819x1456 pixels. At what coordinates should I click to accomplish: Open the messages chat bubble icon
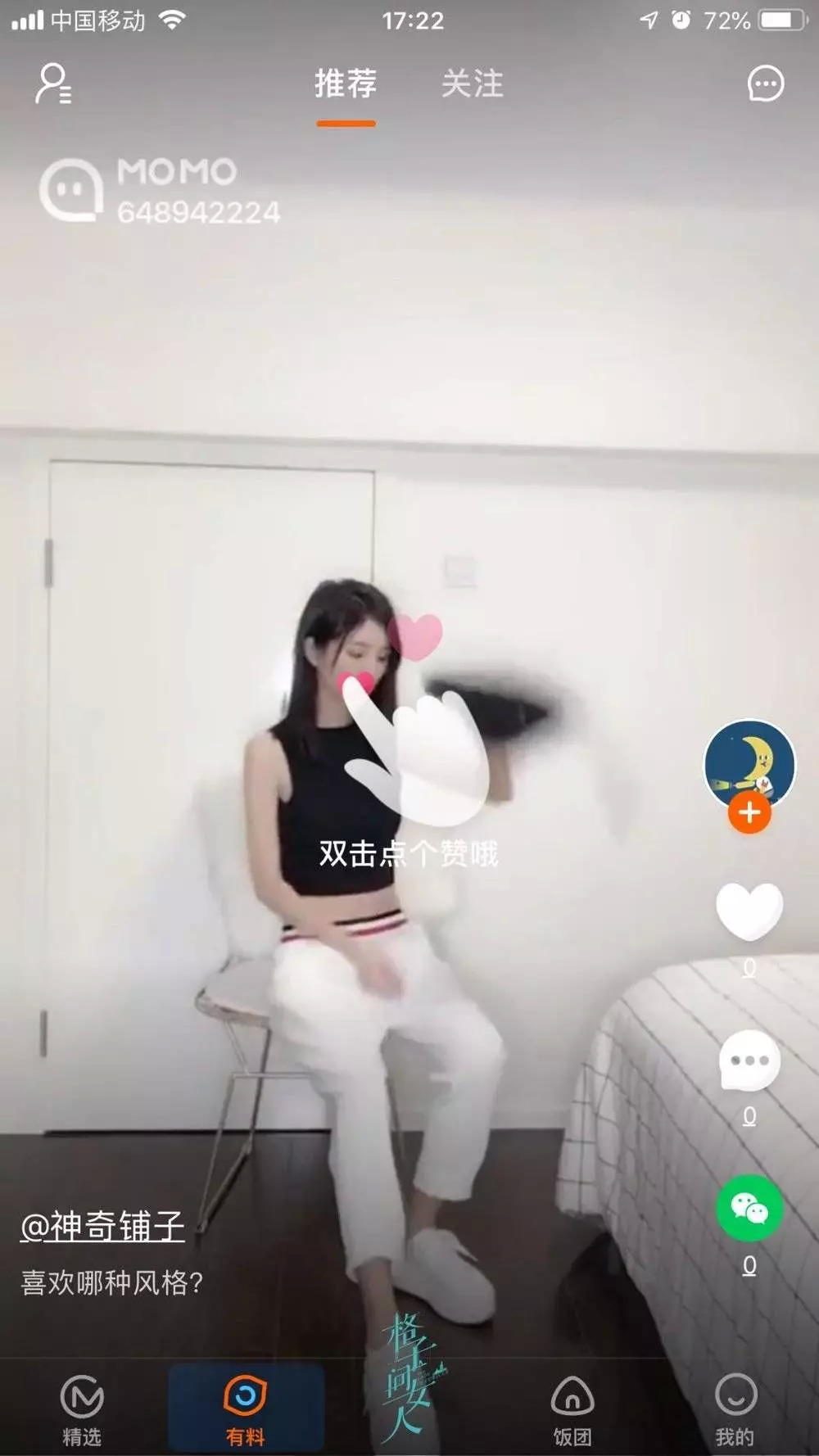point(766,84)
